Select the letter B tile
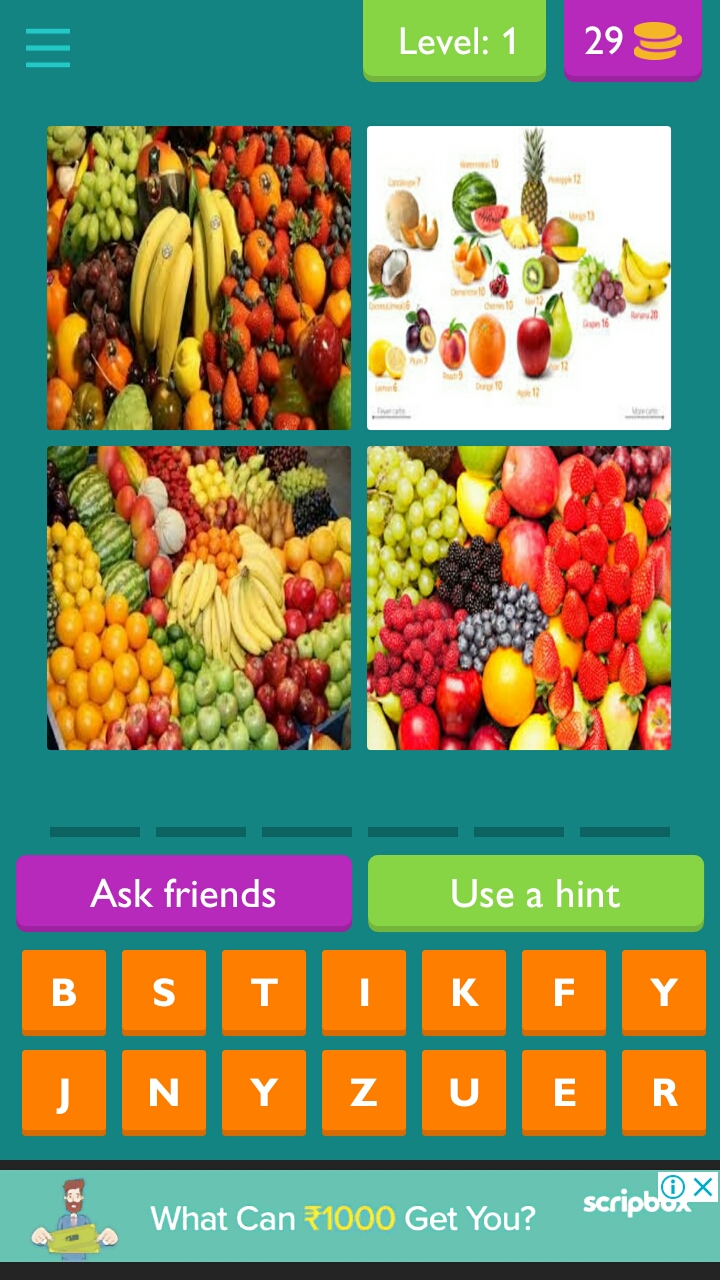 (64, 992)
